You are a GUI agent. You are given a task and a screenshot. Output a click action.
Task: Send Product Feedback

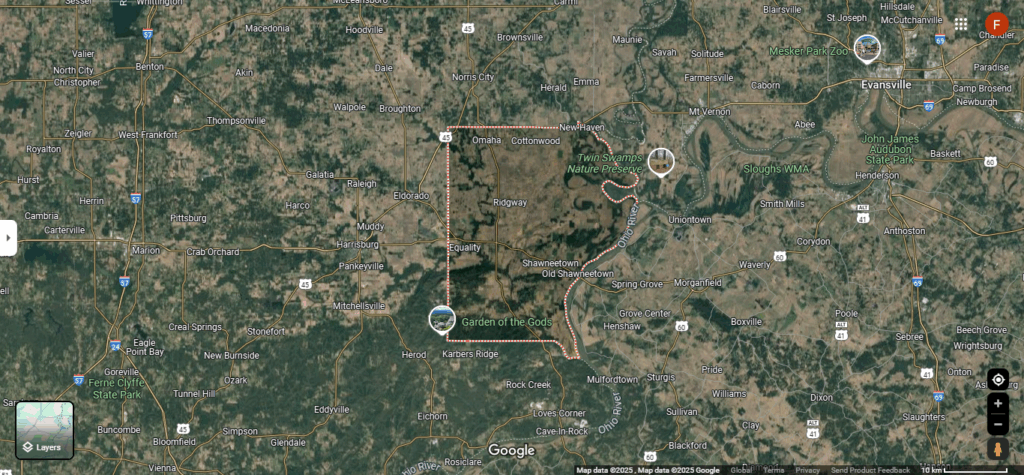(870, 470)
